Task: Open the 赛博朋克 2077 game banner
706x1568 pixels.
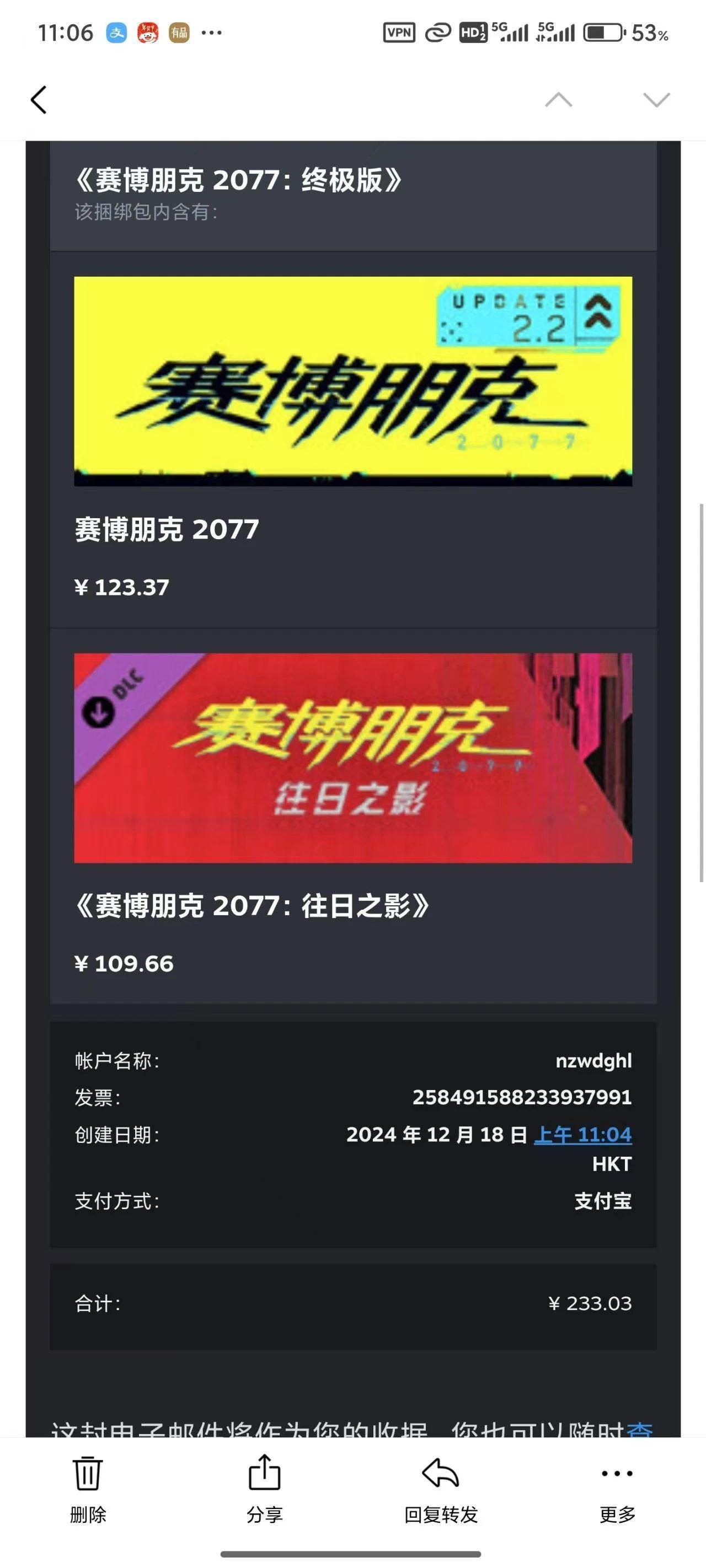Action: (x=352, y=381)
